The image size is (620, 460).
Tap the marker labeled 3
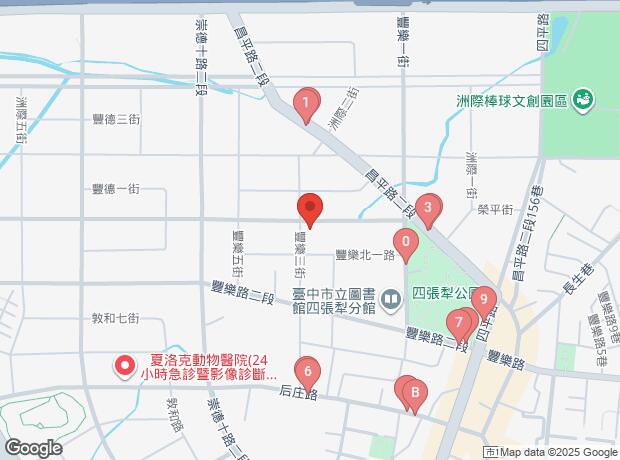coord(429,209)
